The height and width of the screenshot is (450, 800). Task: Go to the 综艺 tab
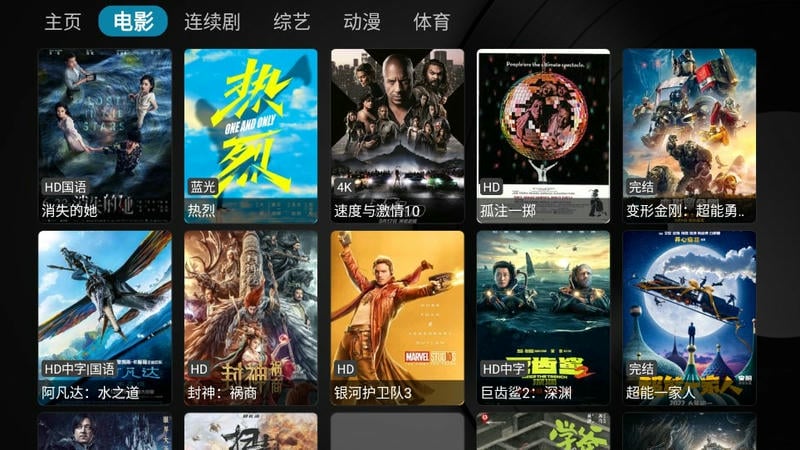tap(292, 22)
